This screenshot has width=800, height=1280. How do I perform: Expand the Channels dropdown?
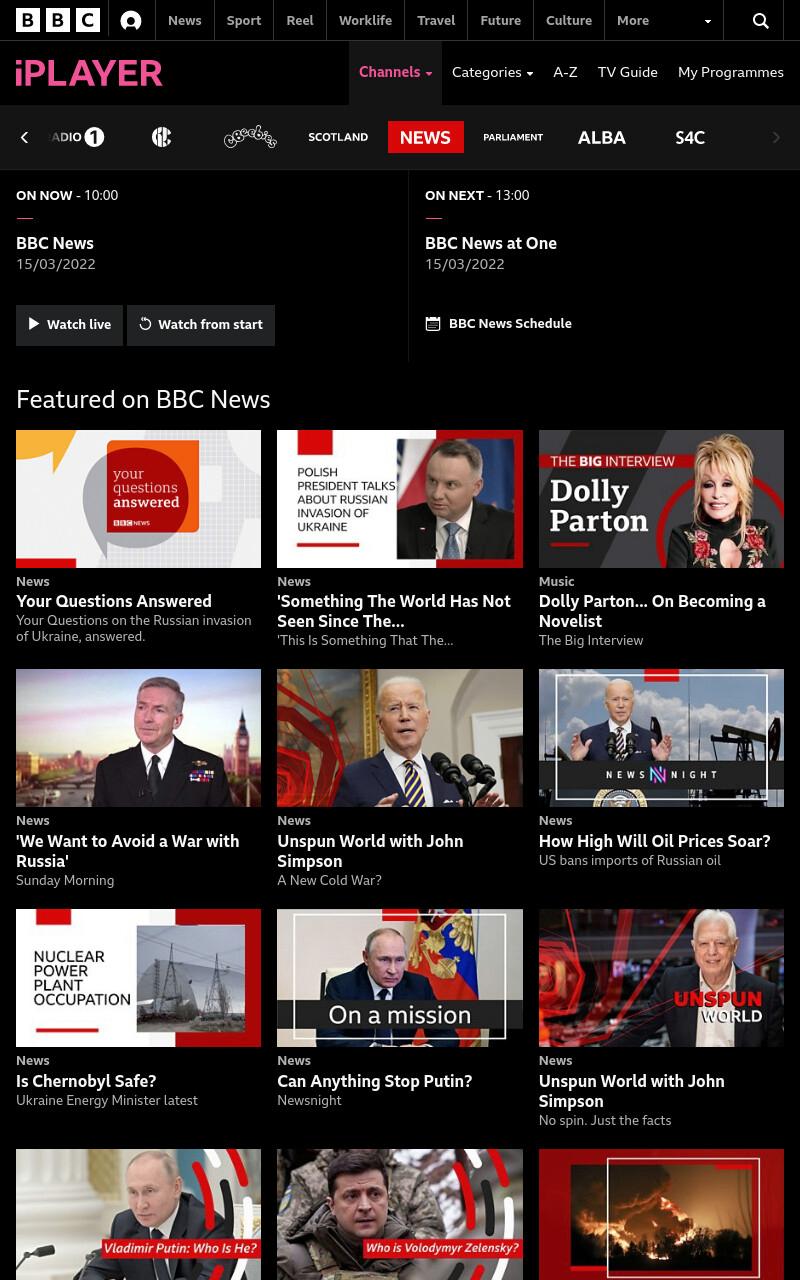coord(395,72)
